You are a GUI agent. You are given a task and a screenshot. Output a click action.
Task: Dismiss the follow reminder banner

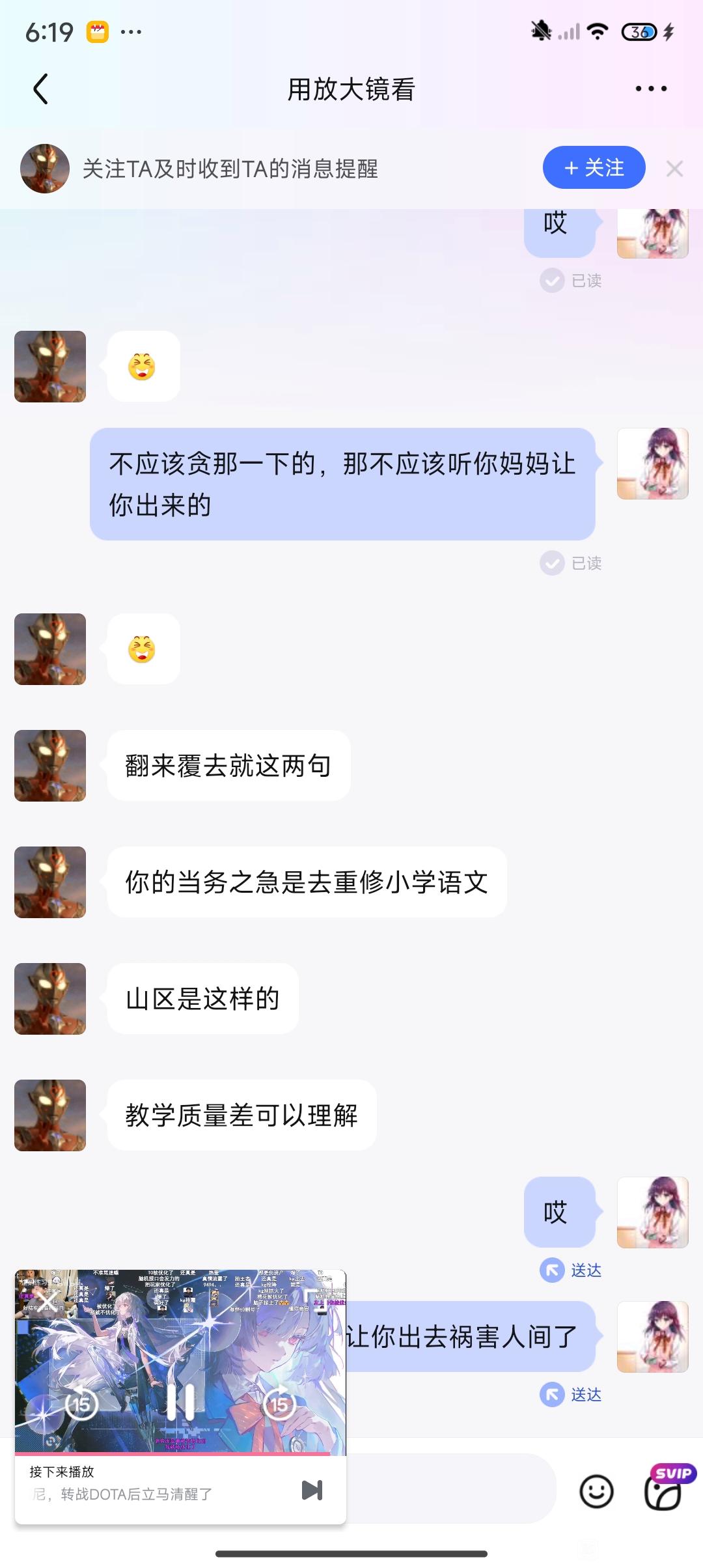(x=674, y=169)
